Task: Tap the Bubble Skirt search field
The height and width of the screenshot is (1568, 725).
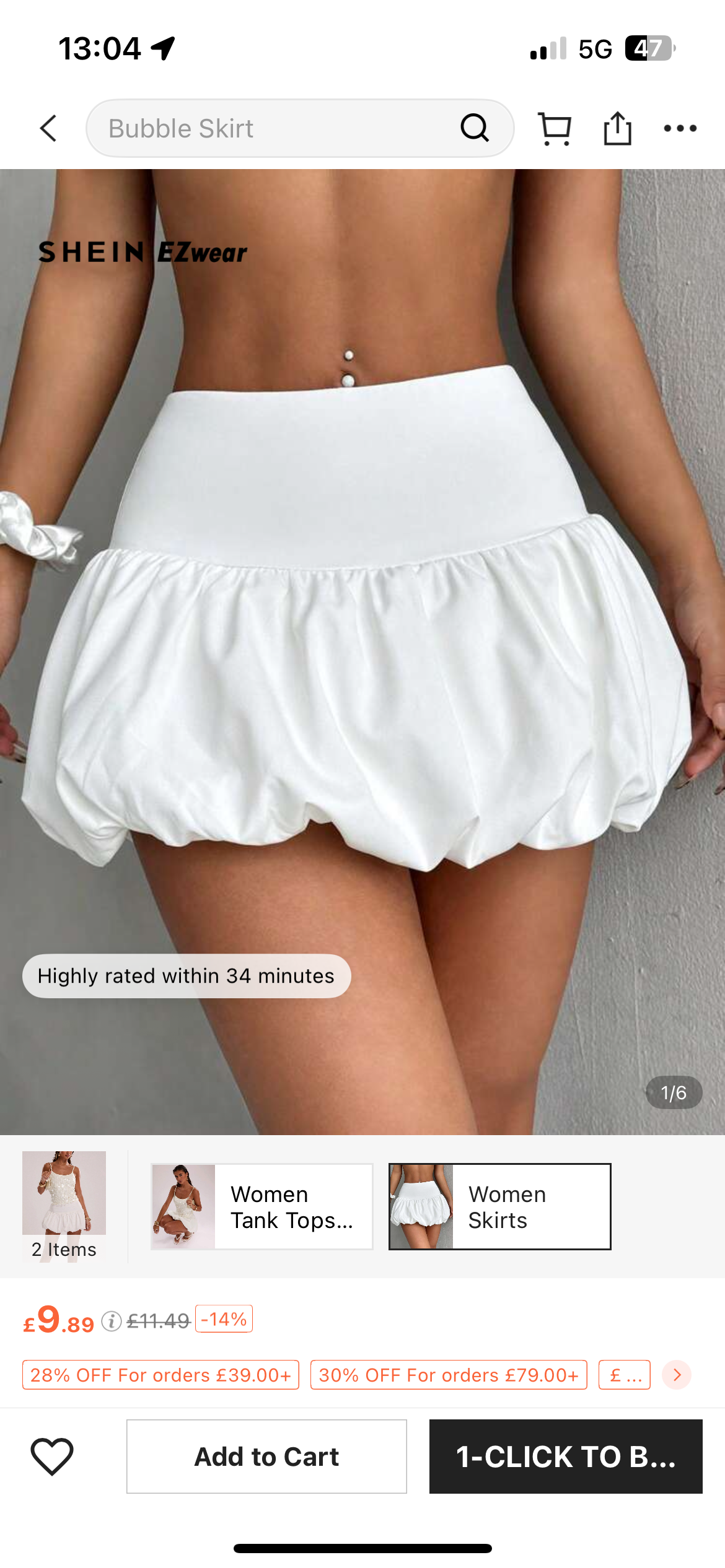Action: coord(273,128)
